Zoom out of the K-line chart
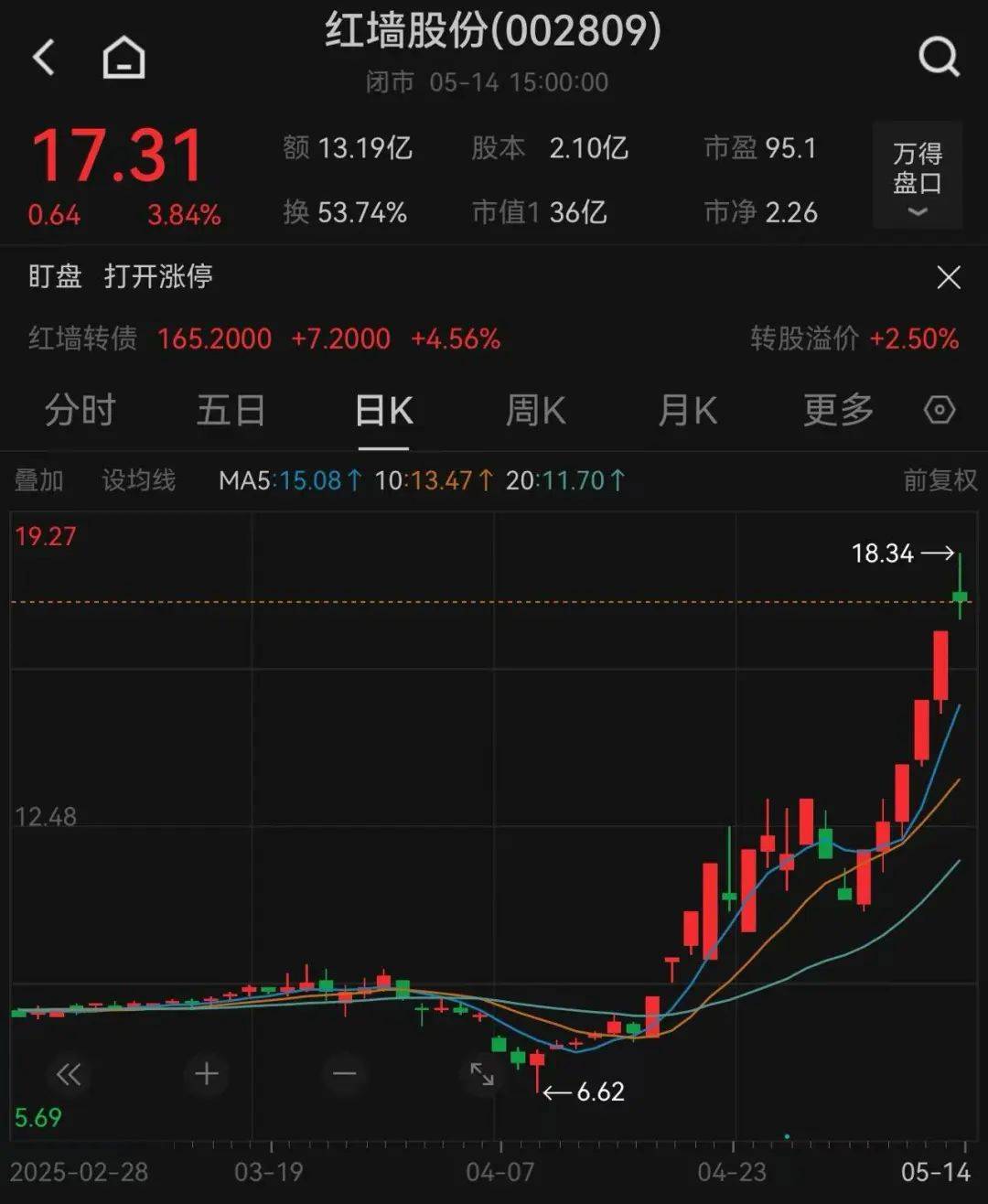This screenshot has width=988, height=1204. coord(343,1071)
